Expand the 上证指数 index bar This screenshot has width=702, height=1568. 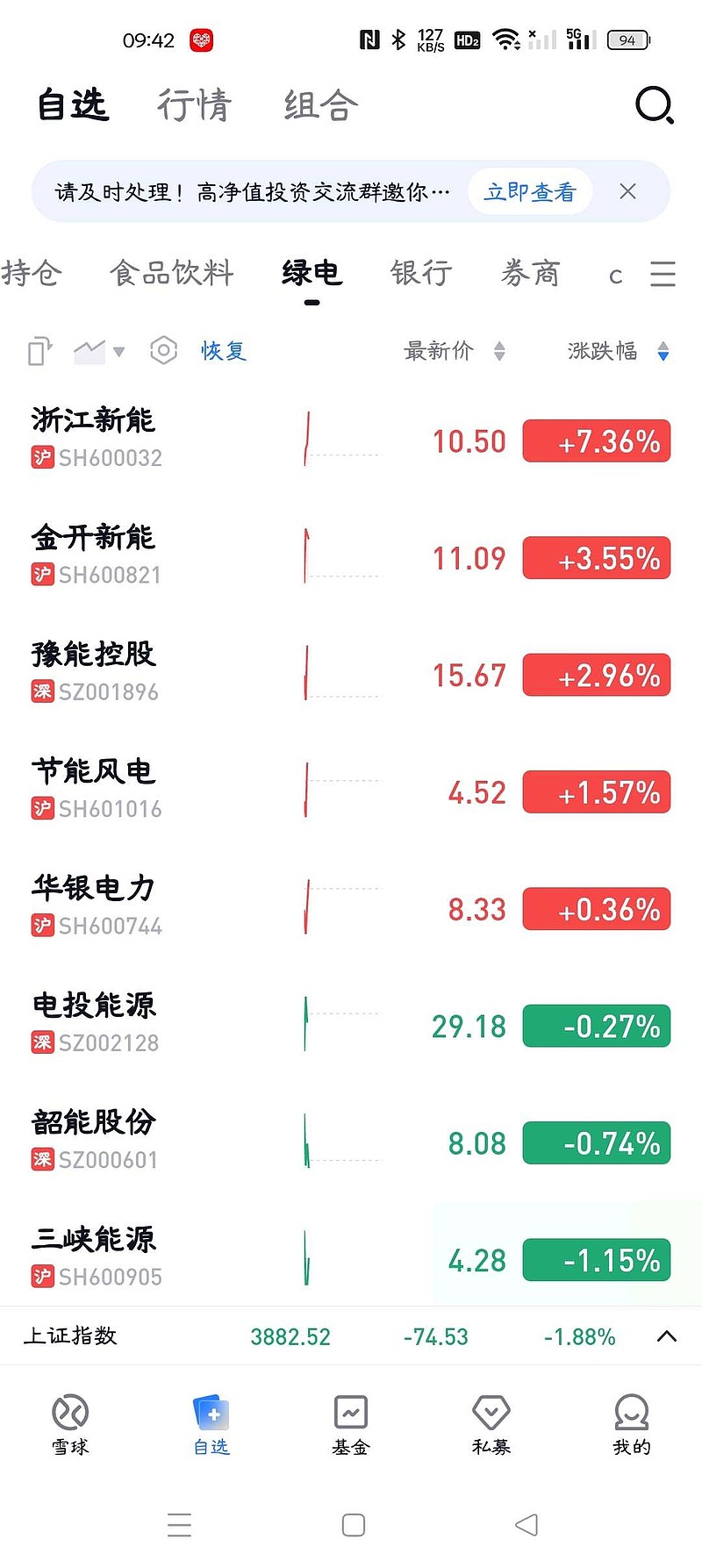click(x=667, y=1335)
